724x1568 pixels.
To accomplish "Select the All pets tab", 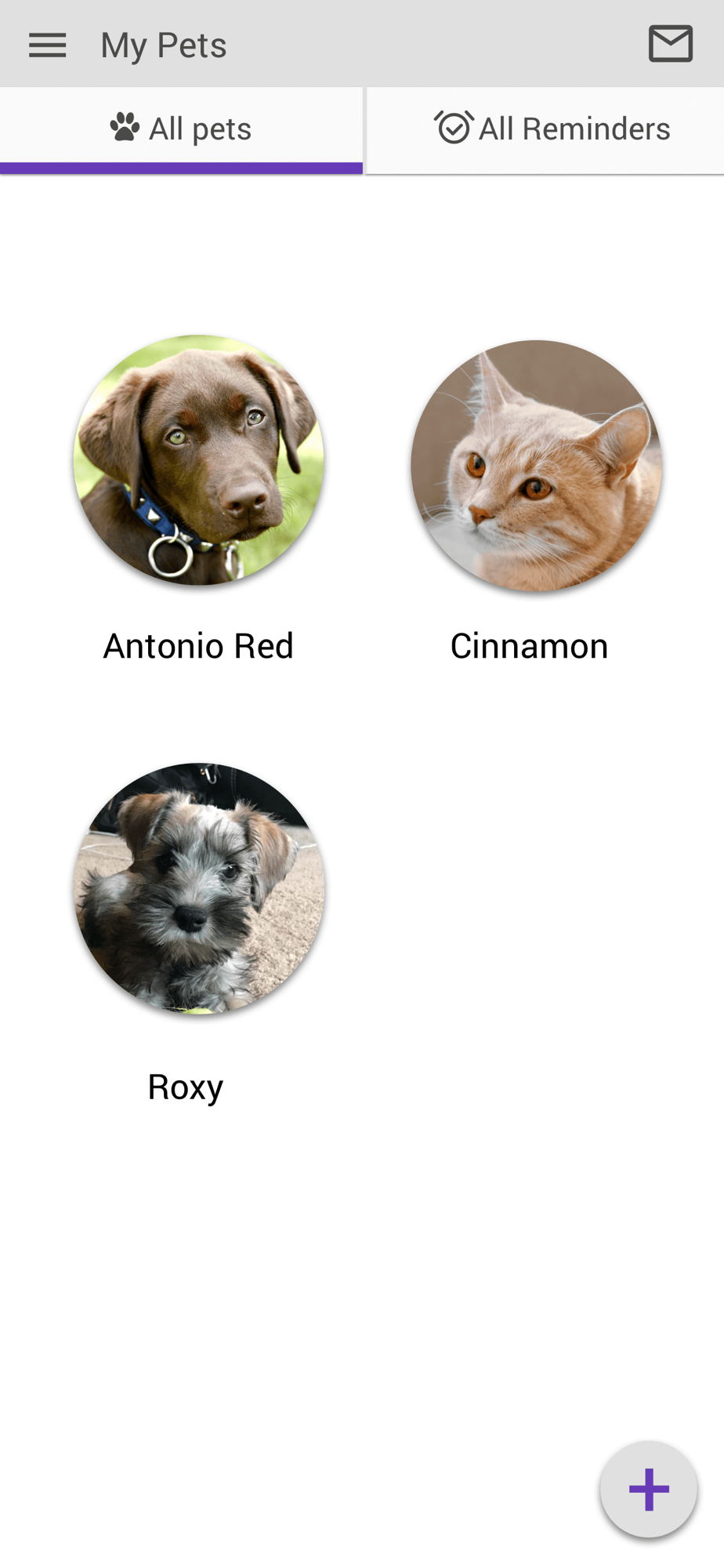I will coord(181,130).
